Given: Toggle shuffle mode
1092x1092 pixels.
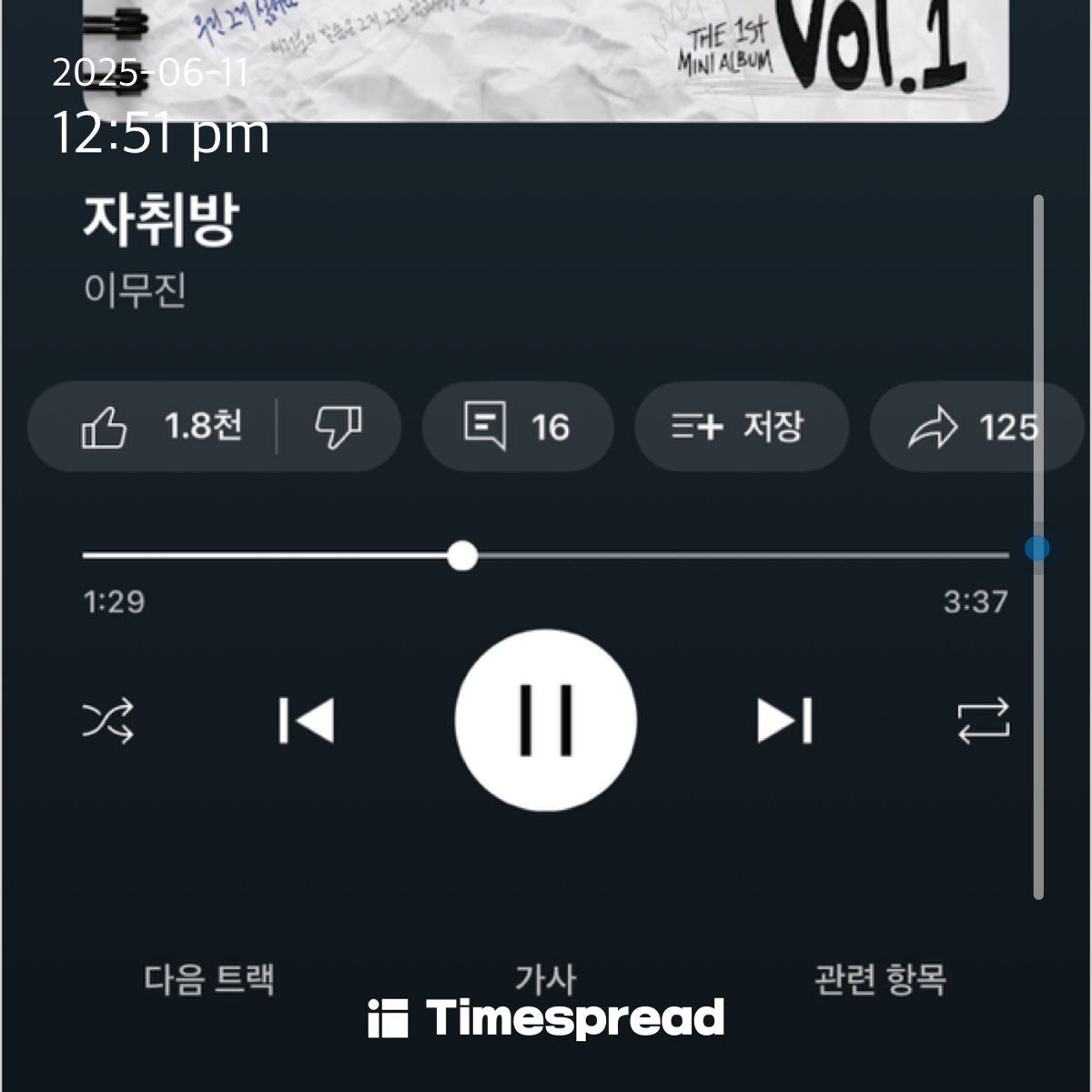Looking at the screenshot, I should [x=108, y=722].
